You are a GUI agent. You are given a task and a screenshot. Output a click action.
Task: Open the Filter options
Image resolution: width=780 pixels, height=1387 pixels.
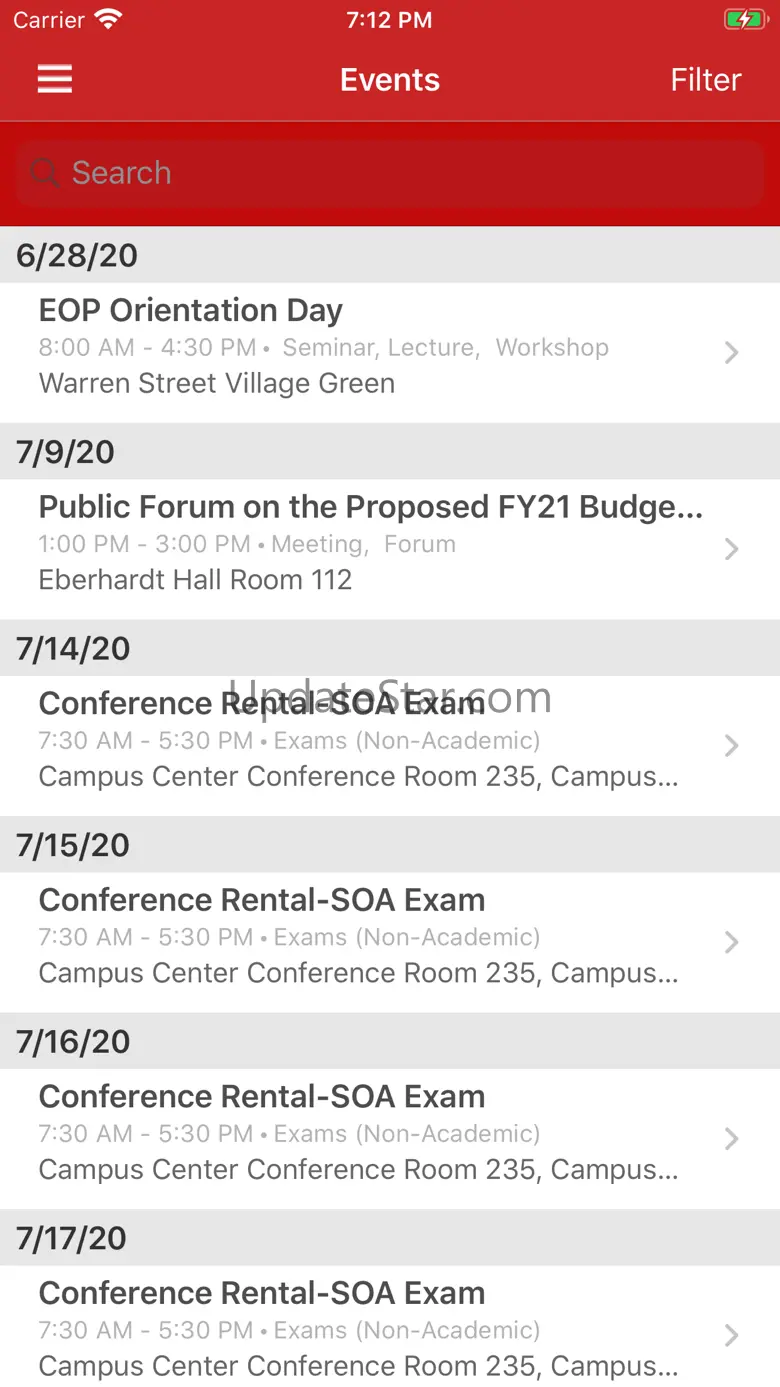pos(705,80)
